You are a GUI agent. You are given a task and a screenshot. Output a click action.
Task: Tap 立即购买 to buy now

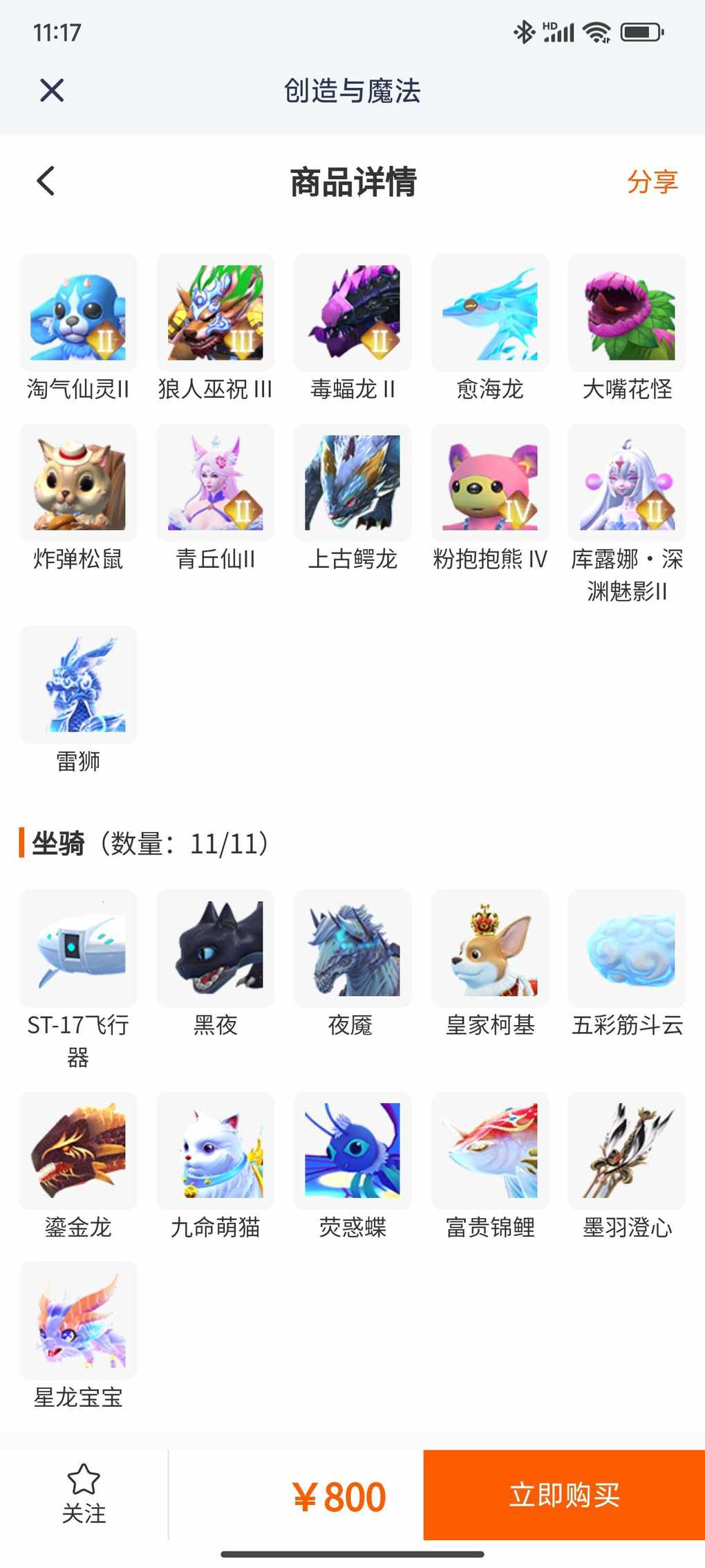tap(564, 1495)
